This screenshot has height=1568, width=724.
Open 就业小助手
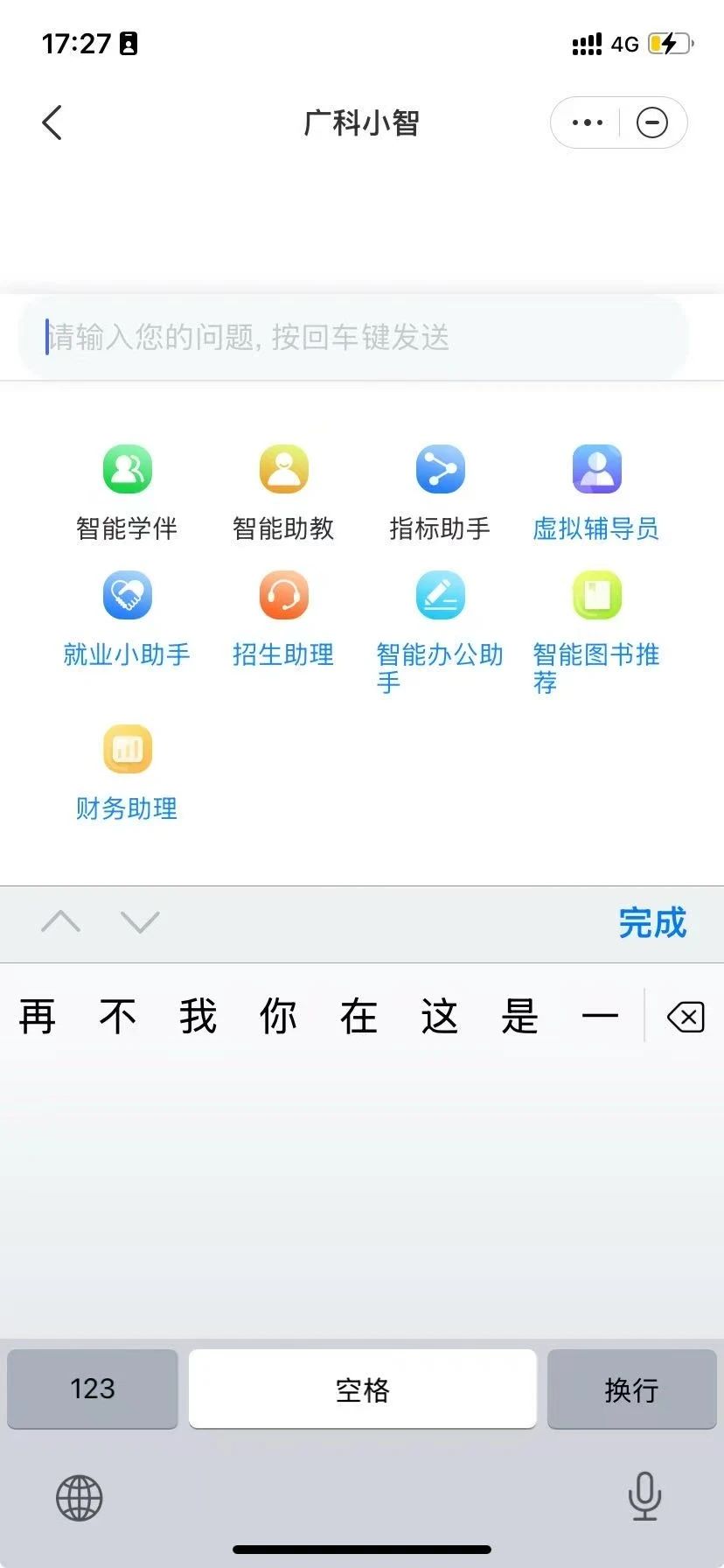point(128,617)
